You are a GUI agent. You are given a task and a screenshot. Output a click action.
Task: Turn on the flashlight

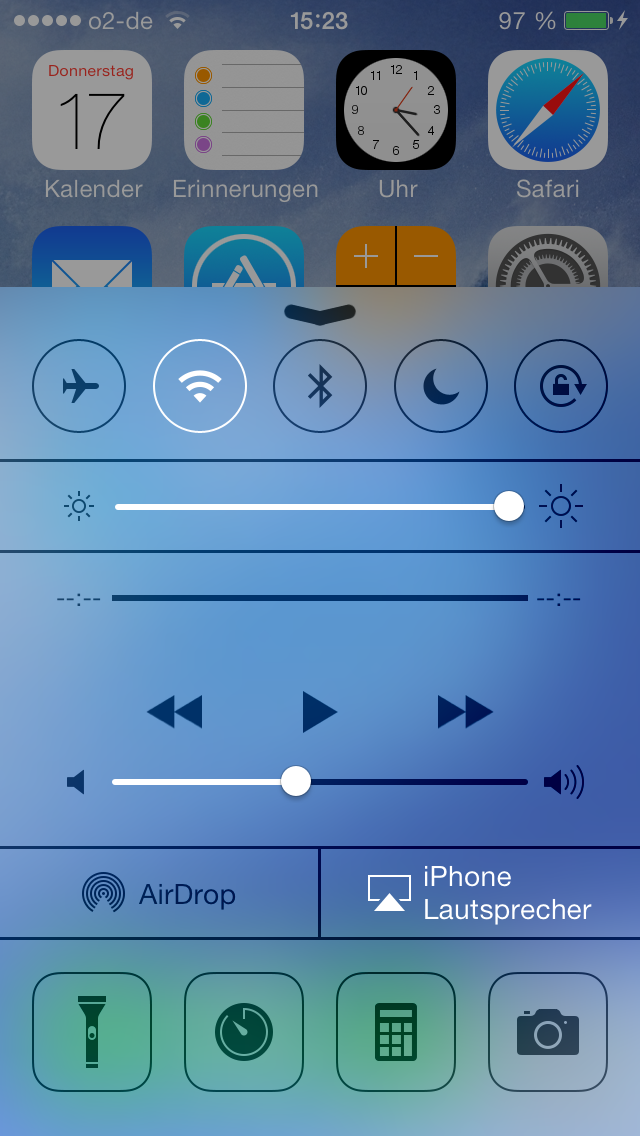[x=92, y=1031]
